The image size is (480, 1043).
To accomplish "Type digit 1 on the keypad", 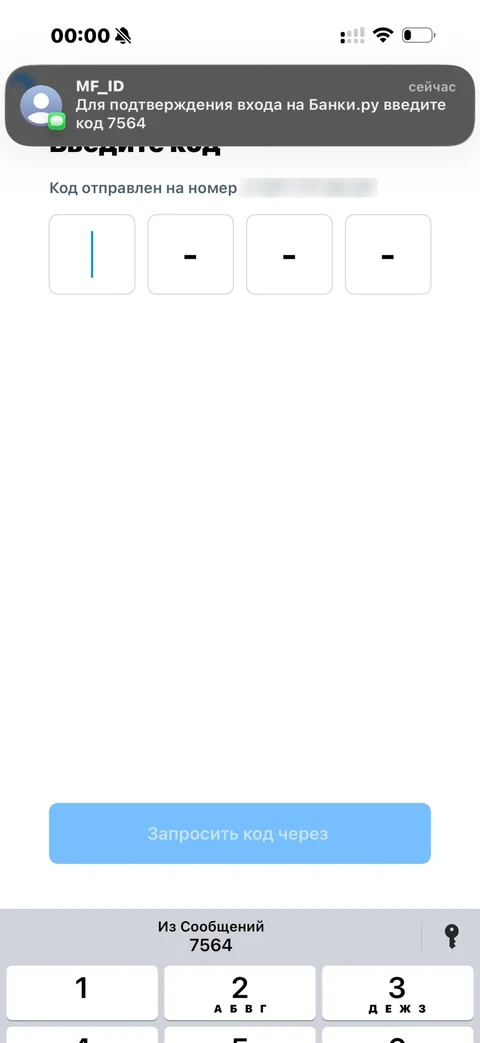I will [x=82, y=992].
